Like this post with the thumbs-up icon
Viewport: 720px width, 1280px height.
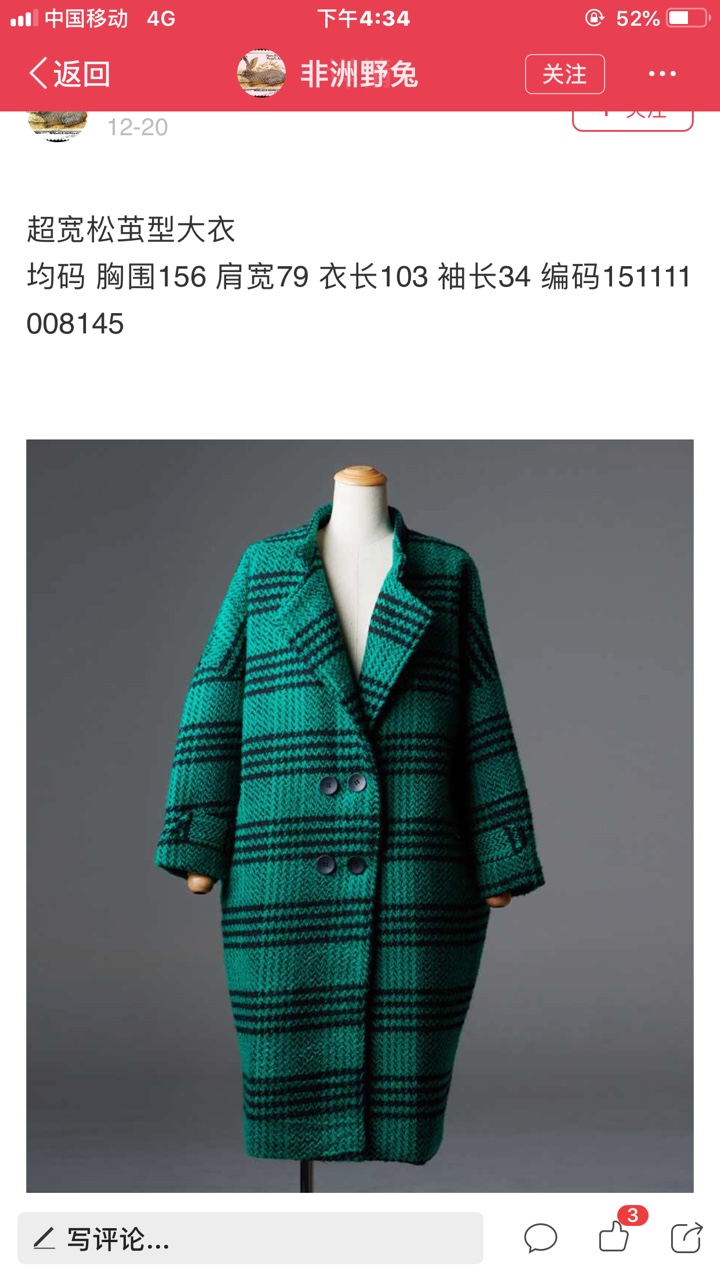pyautogui.click(x=614, y=1238)
